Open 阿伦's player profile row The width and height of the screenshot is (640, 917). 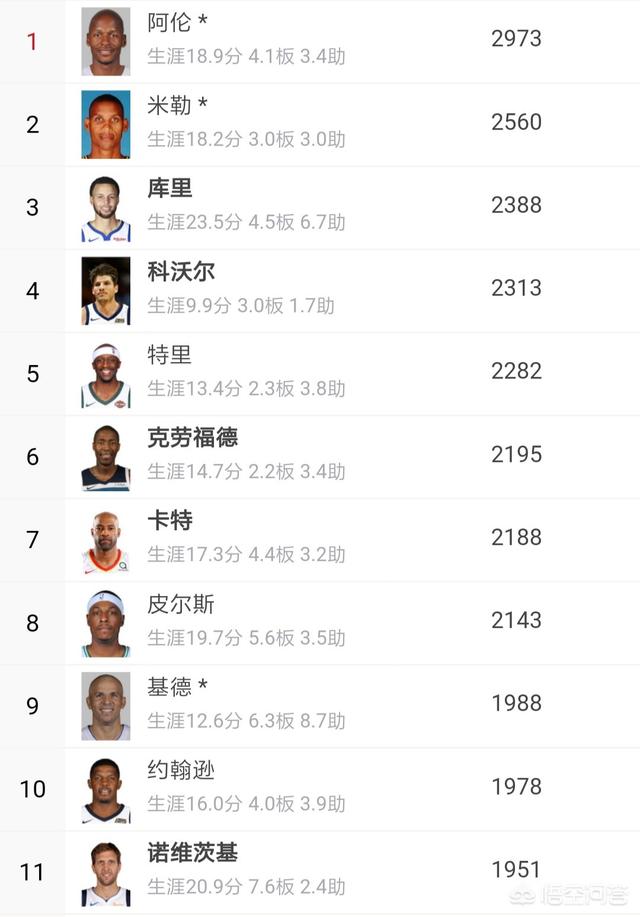300,40
